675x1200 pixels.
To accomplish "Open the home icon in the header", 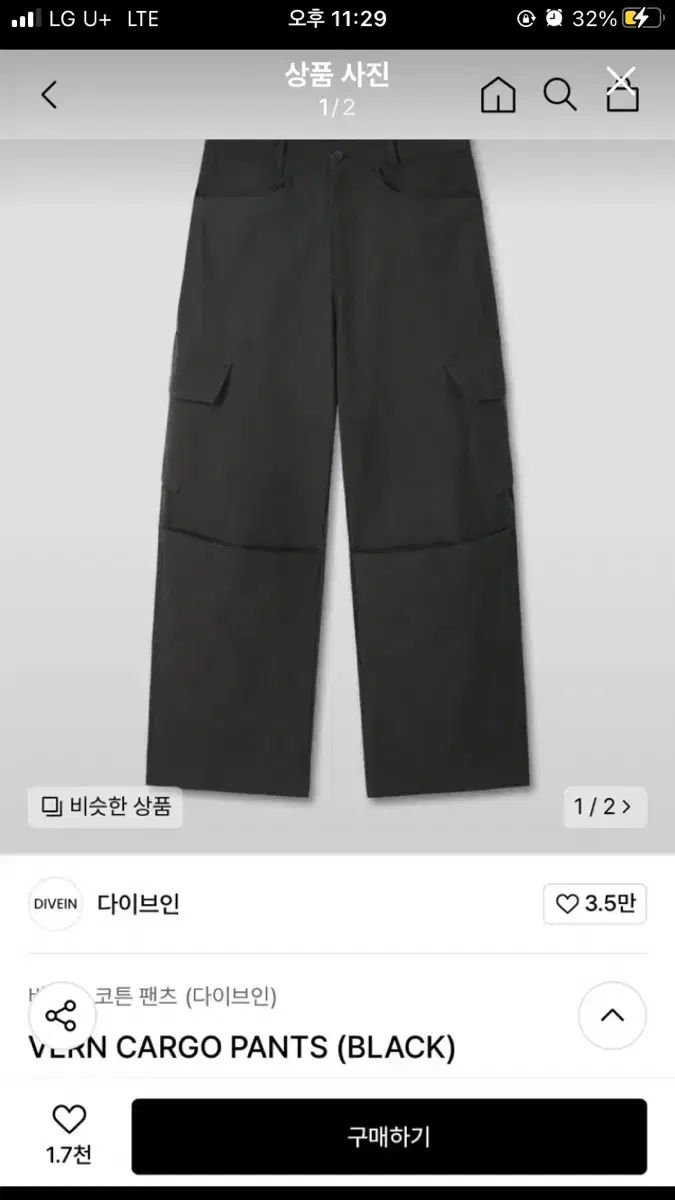I will click(x=498, y=95).
